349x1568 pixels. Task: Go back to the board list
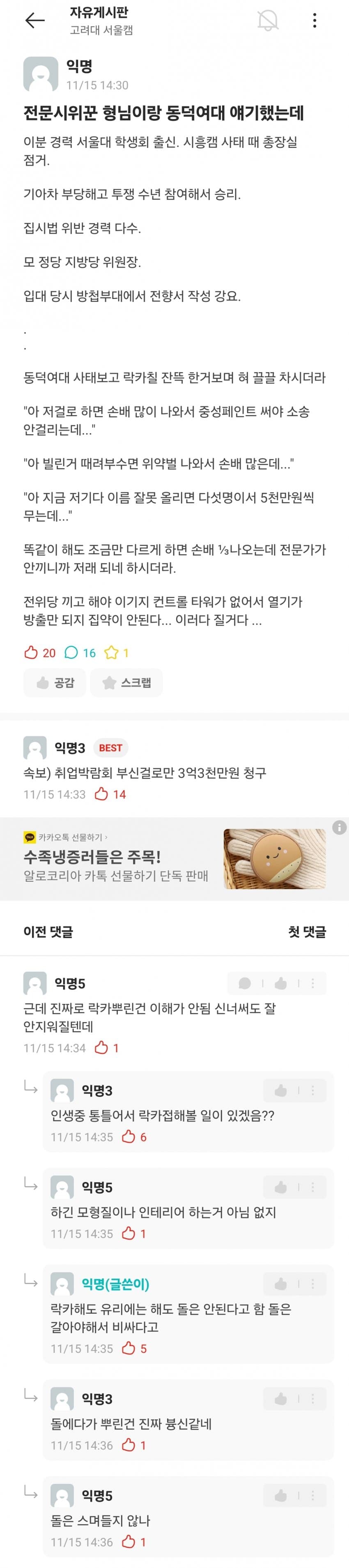tap(35, 21)
